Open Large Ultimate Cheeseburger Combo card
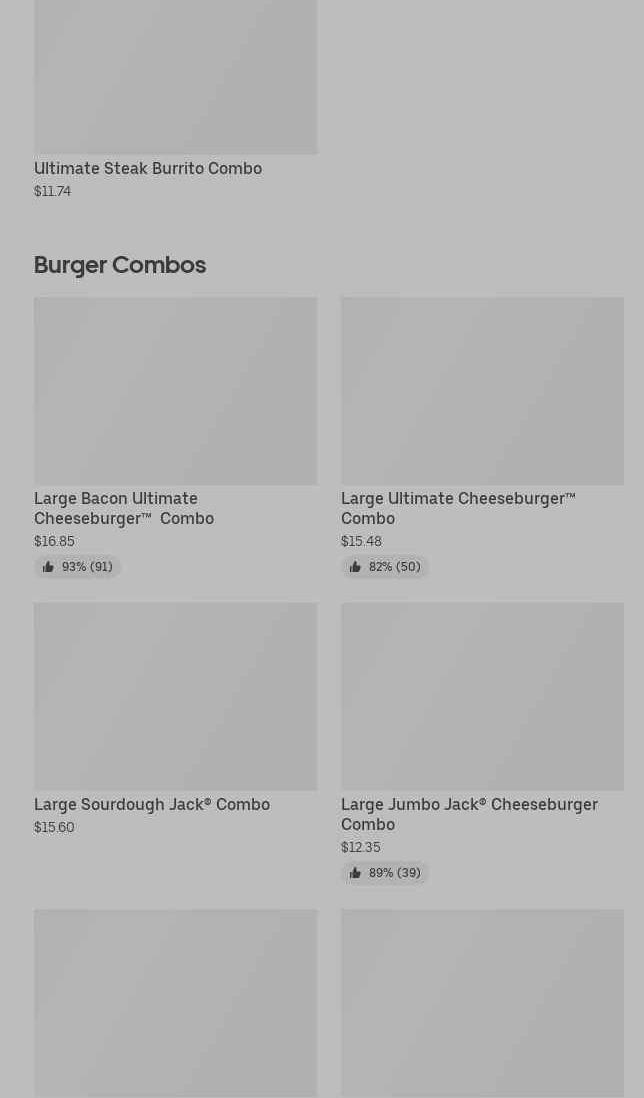The width and height of the screenshot is (644, 1098). pos(482,437)
